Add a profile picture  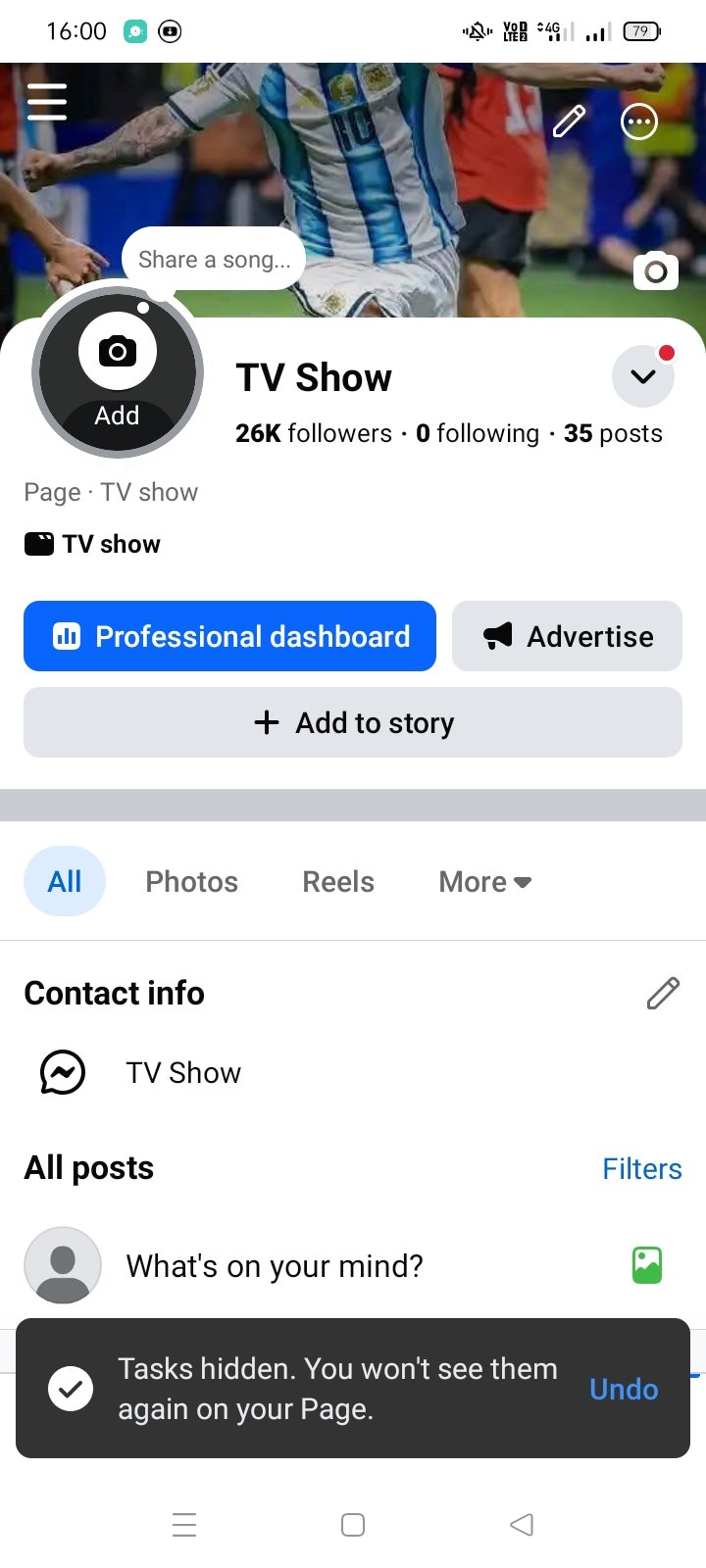coord(118,372)
